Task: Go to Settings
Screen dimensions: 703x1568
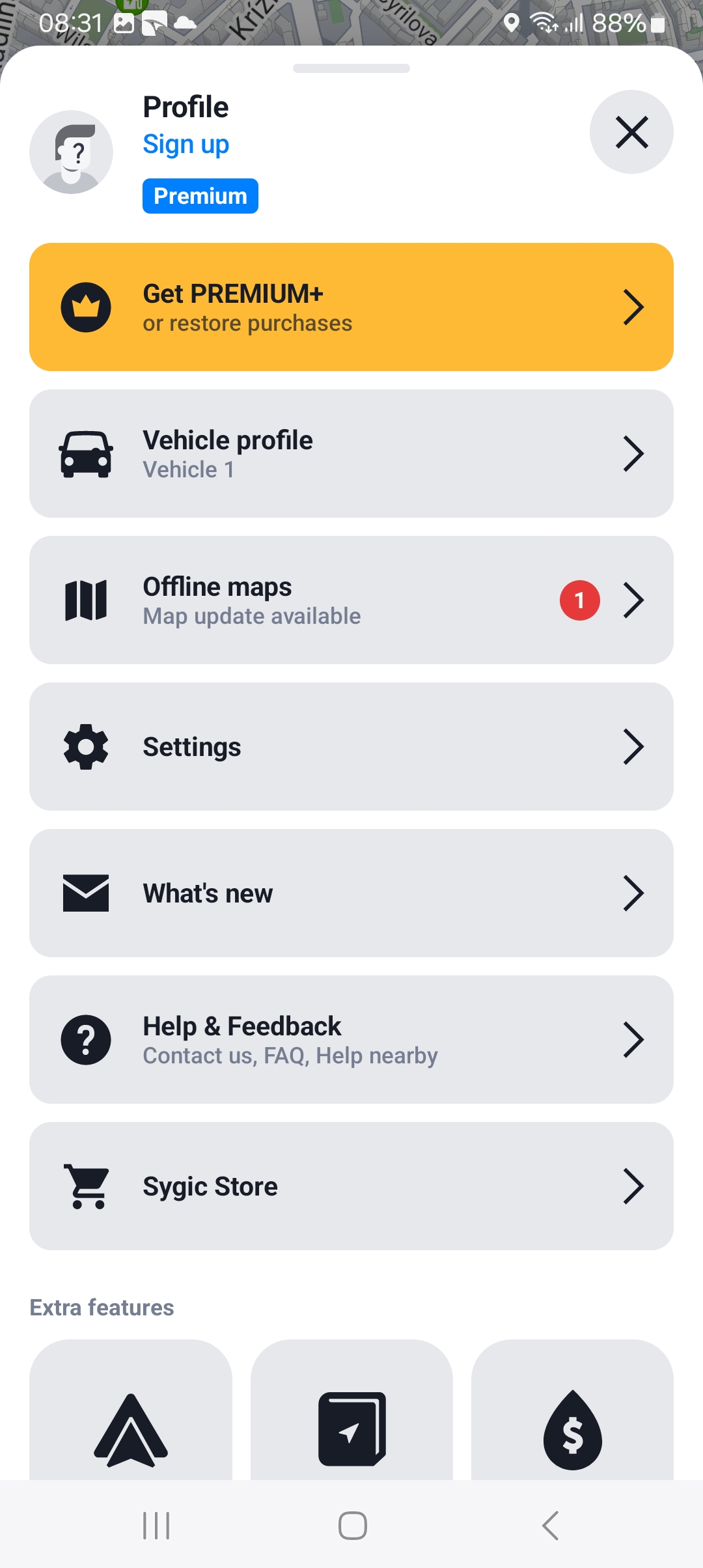Action: (x=351, y=746)
